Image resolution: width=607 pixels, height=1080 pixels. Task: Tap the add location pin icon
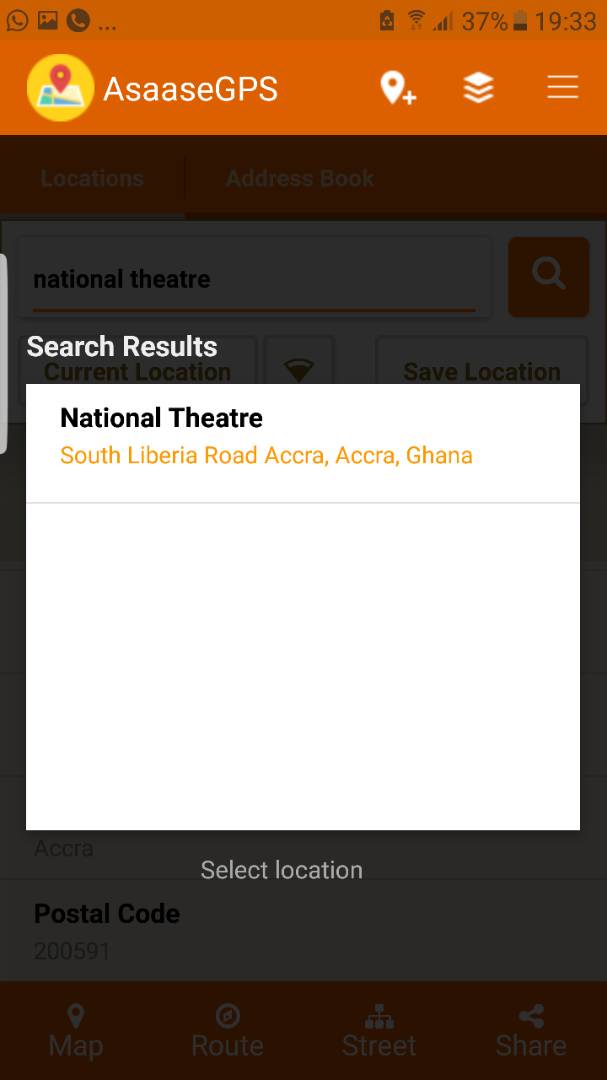click(x=398, y=89)
